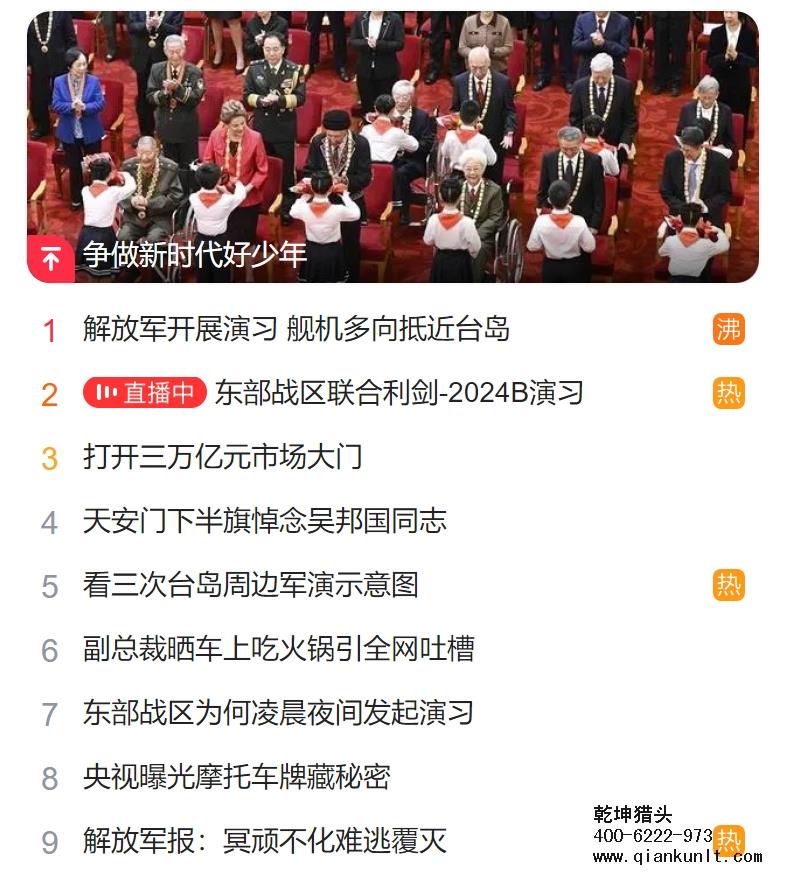Image resolution: width=788 pixels, height=881 pixels.
Task: View topic 天安门下半旗悼念吴邦国同志
Action: [x=264, y=521]
